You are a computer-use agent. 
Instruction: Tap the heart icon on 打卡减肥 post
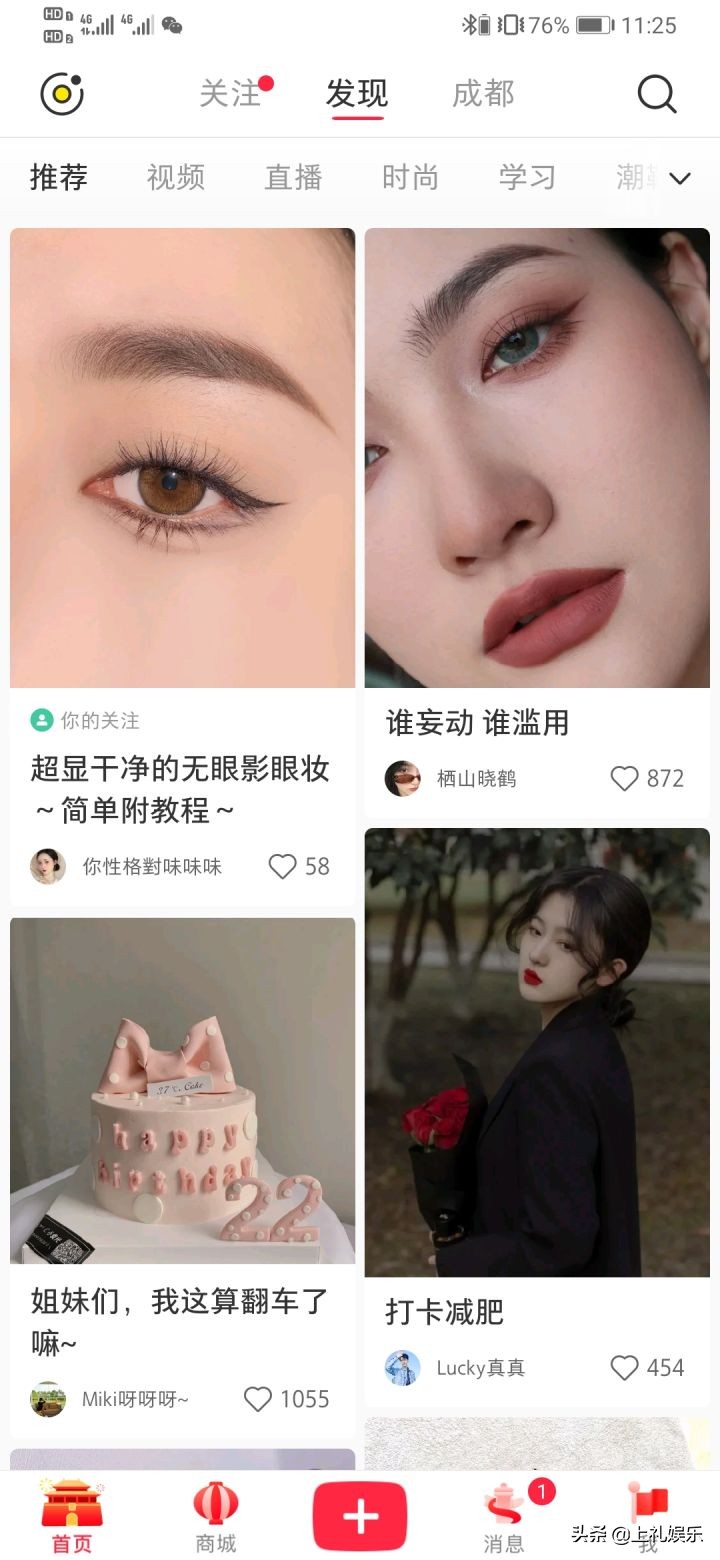point(625,1367)
